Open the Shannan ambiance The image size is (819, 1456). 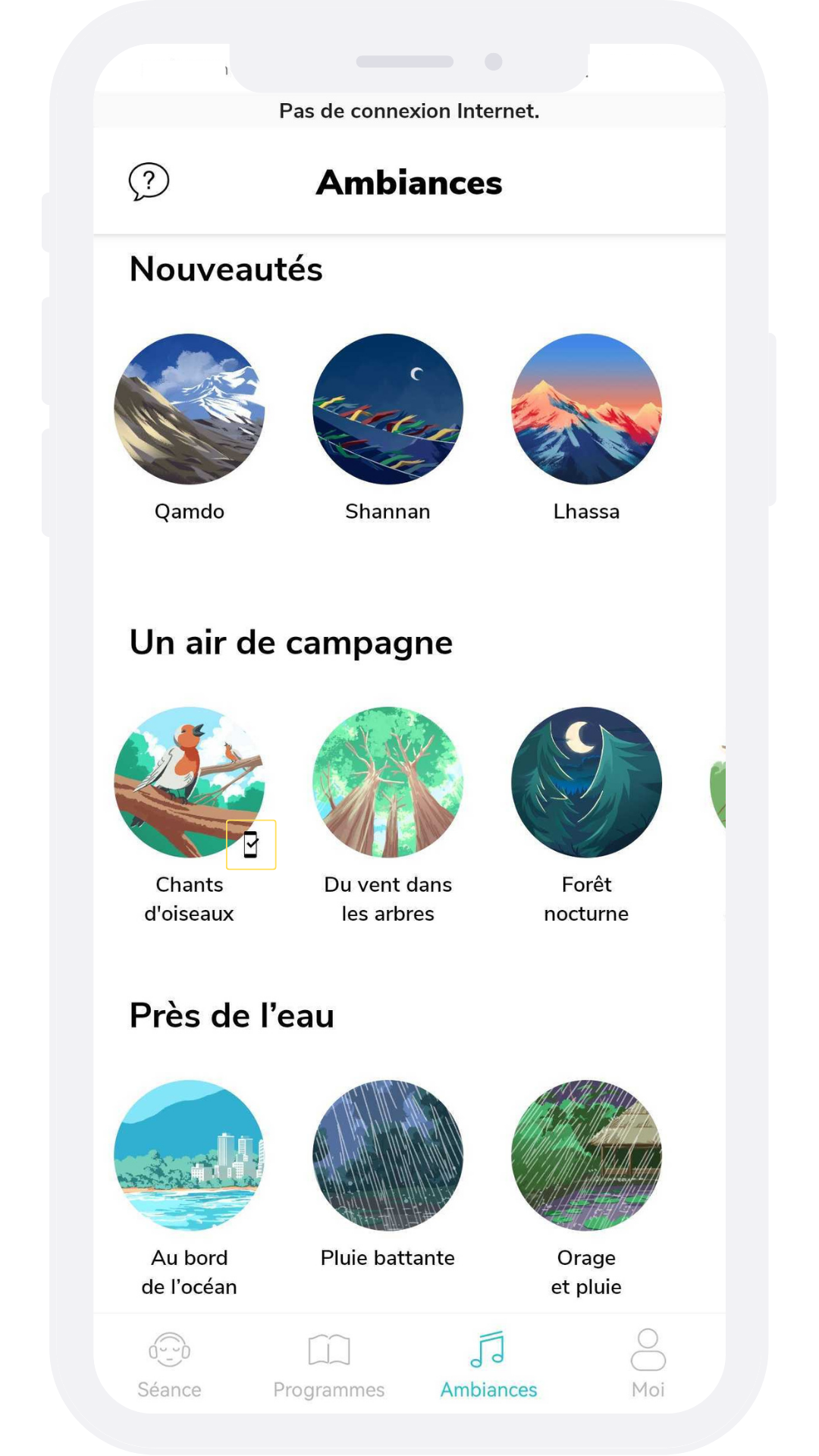tap(388, 409)
